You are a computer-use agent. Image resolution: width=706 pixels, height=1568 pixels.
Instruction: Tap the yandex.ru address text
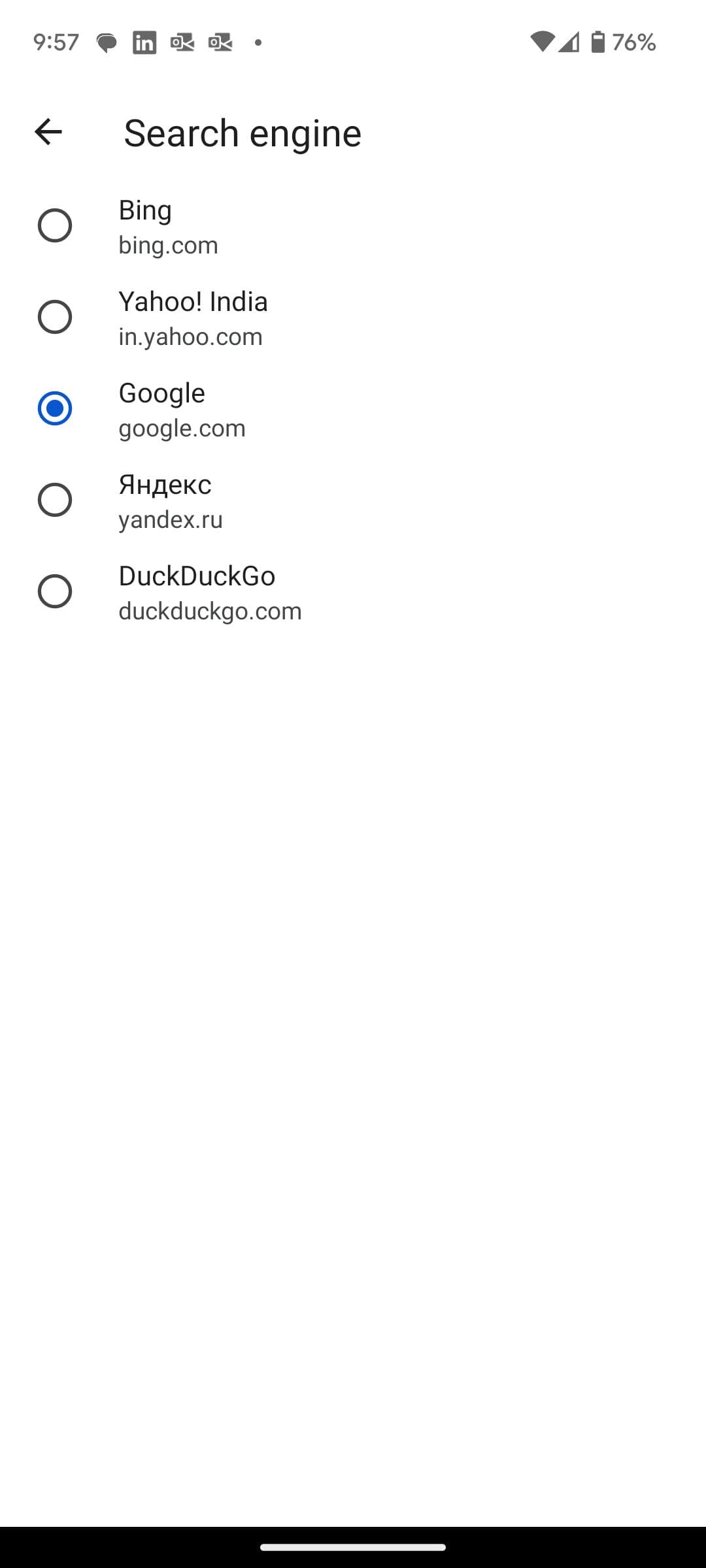pos(171,519)
